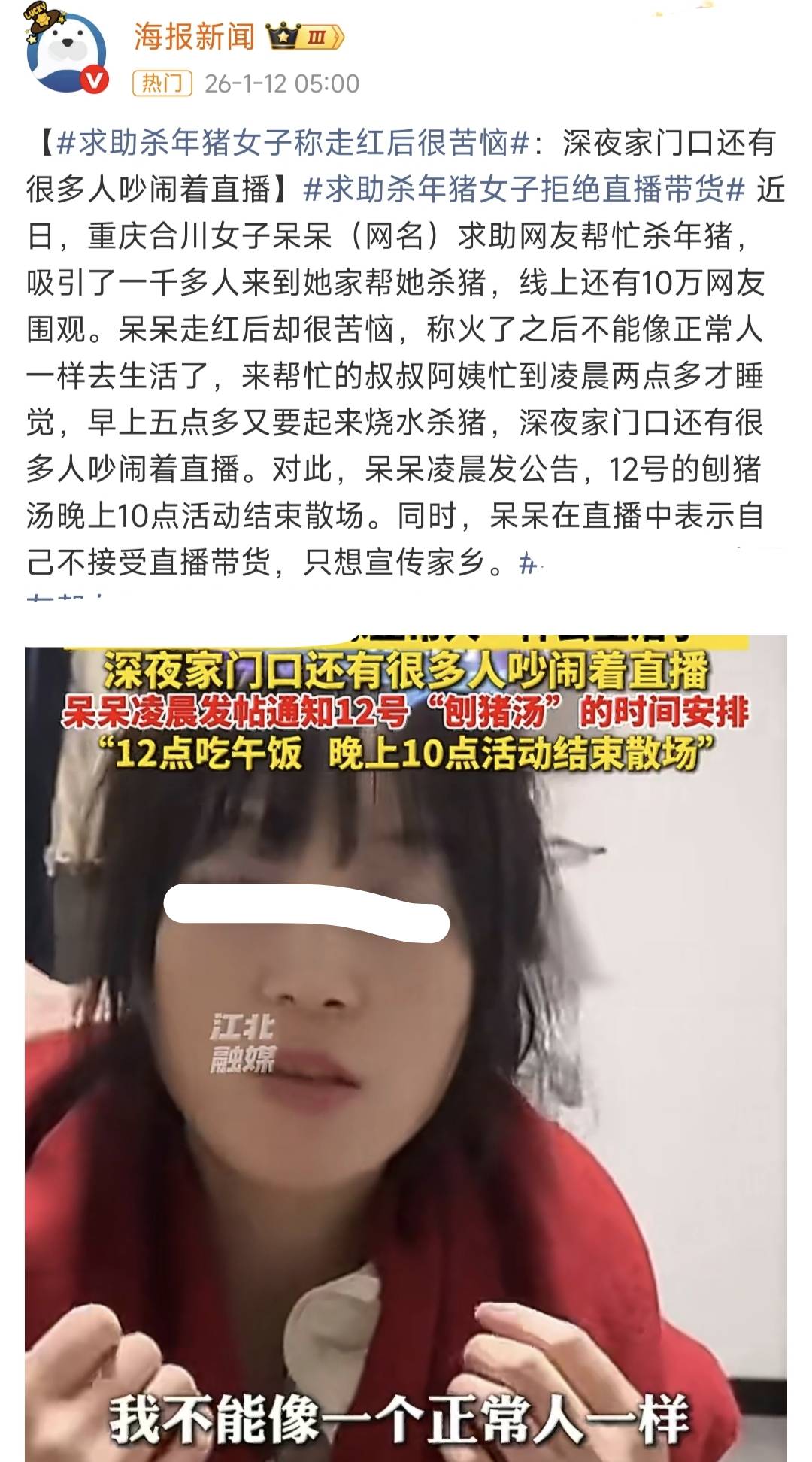Image resolution: width=812 pixels, height=1462 pixels.
Task: View the post's video image
Action: click(406, 1045)
